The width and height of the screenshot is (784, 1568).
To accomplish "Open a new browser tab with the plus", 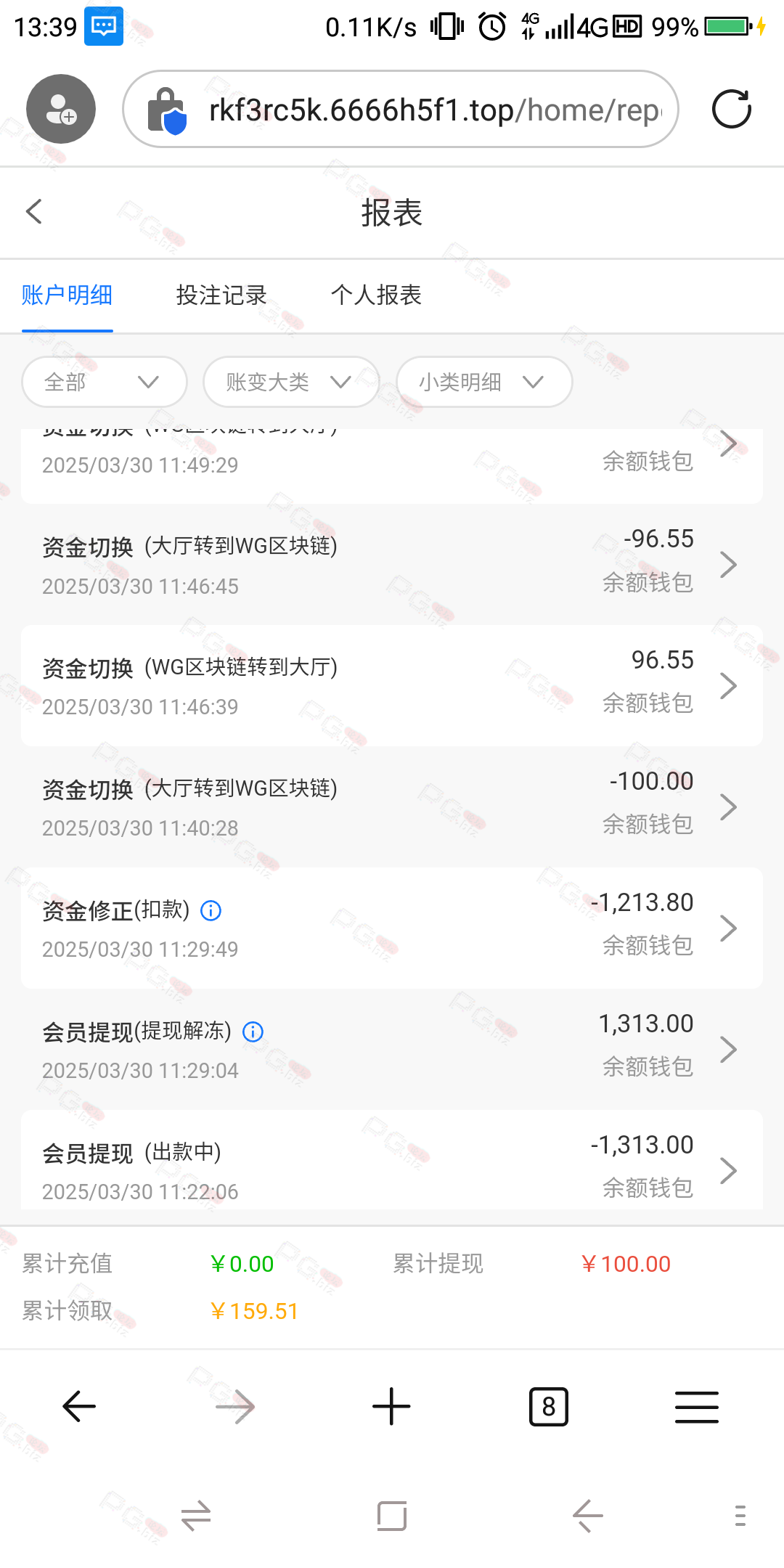I will coord(391,1407).
